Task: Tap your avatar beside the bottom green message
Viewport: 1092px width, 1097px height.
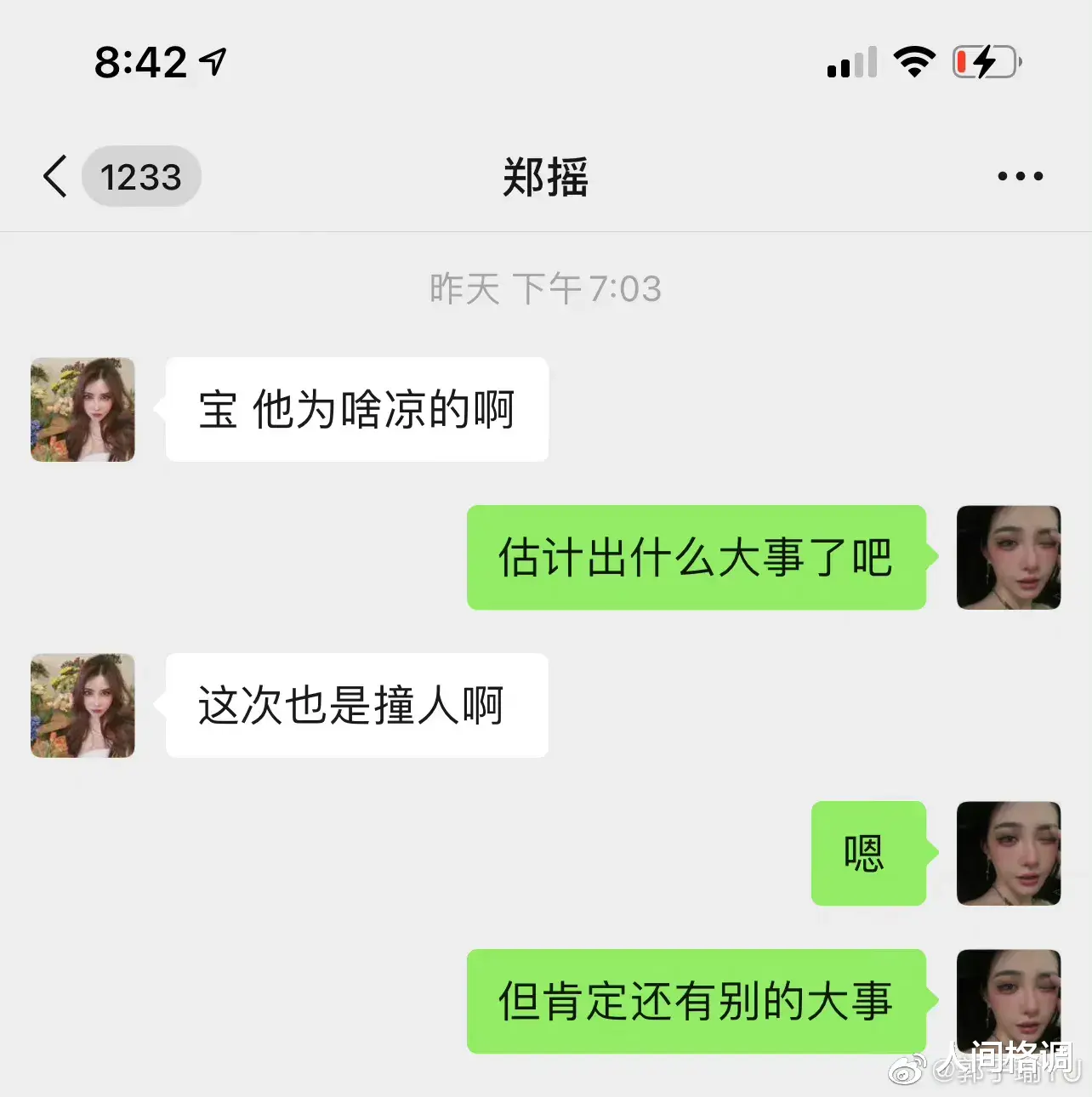Action: [x=1009, y=999]
